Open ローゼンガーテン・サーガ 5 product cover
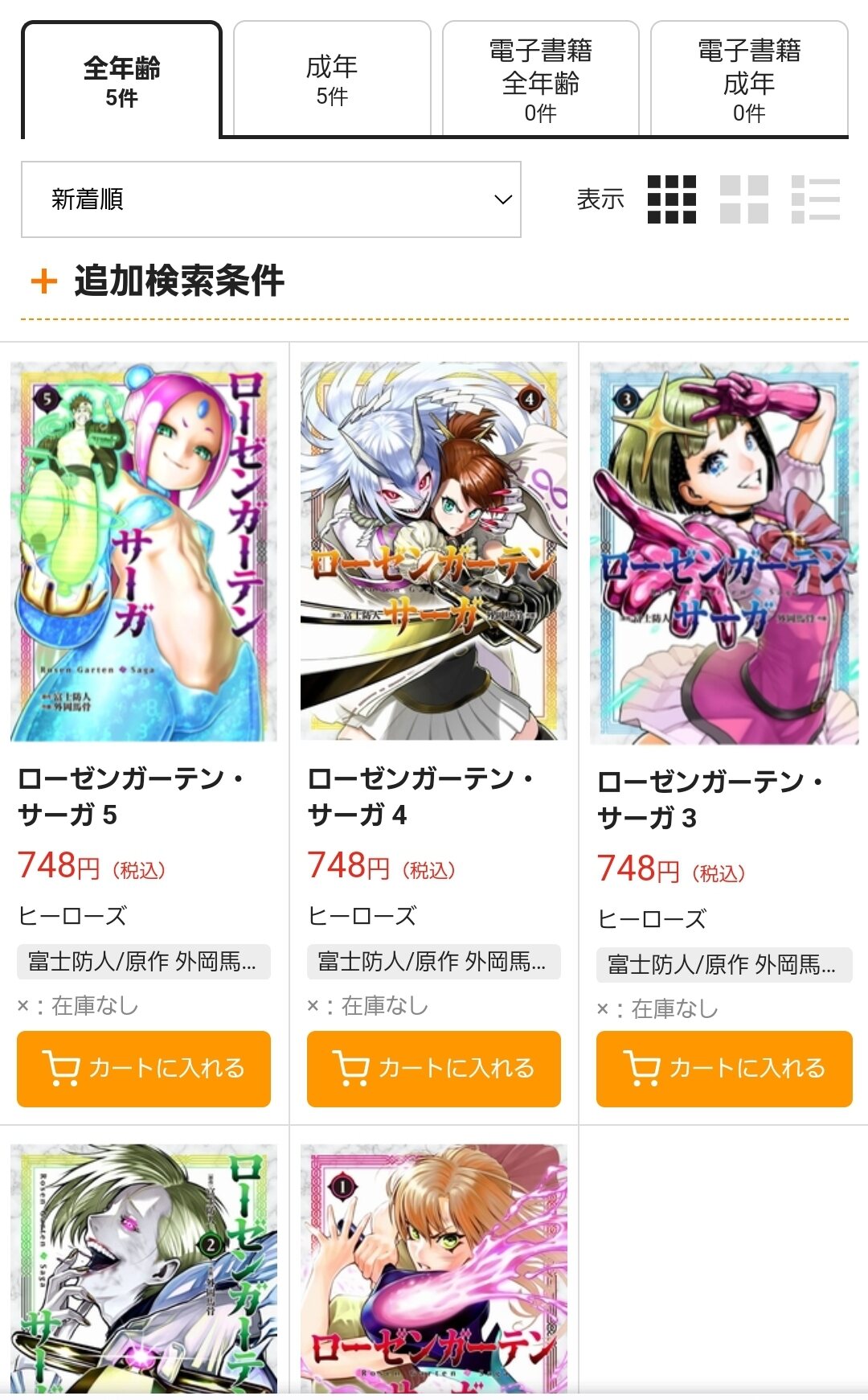 pyautogui.click(x=144, y=552)
